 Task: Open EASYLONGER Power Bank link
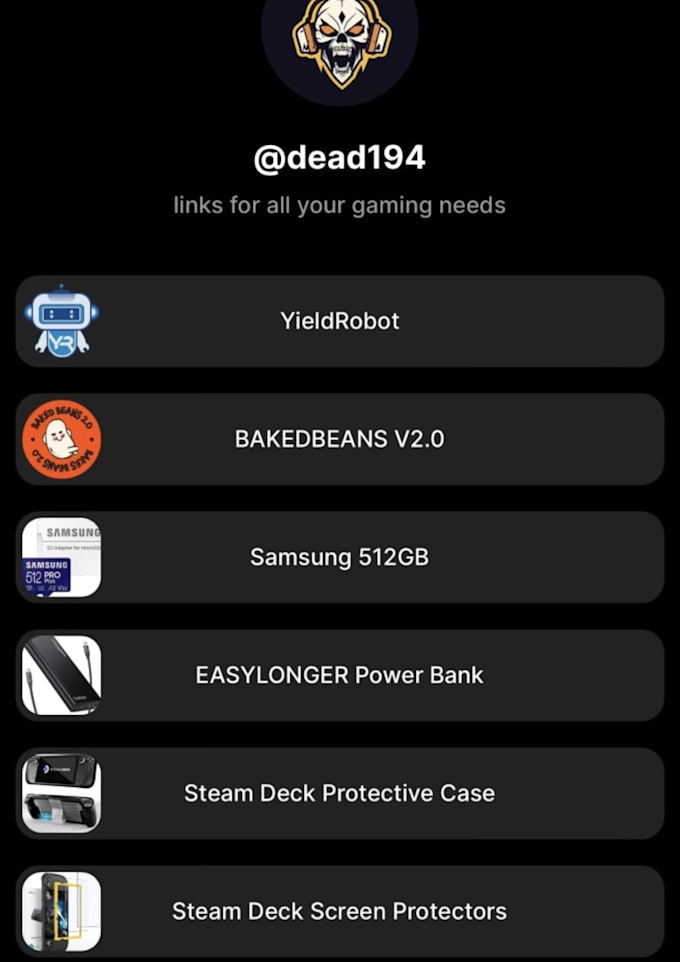pos(340,675)
